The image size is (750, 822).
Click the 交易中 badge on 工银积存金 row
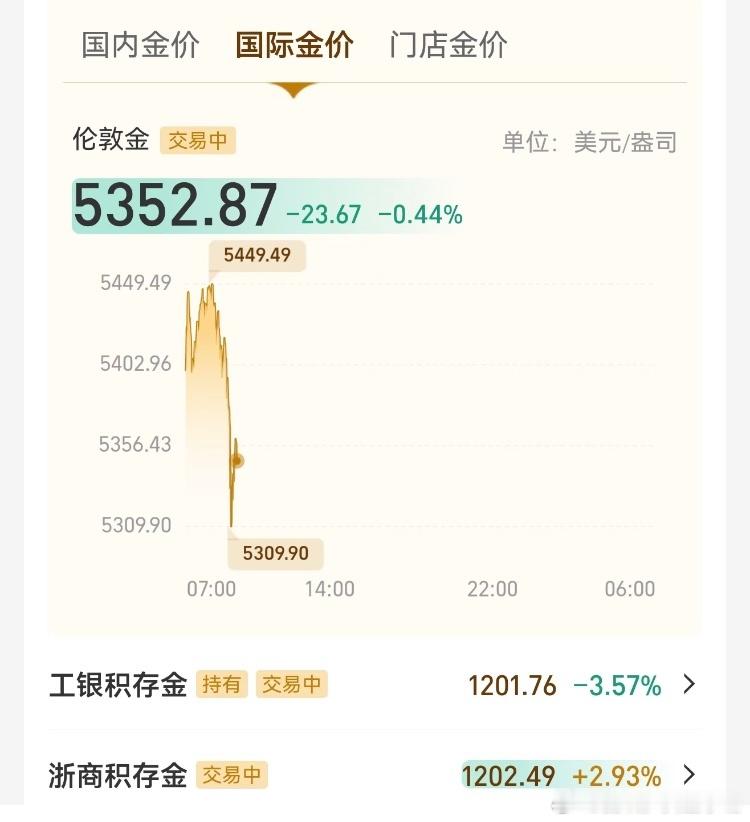tap(293, 685)
